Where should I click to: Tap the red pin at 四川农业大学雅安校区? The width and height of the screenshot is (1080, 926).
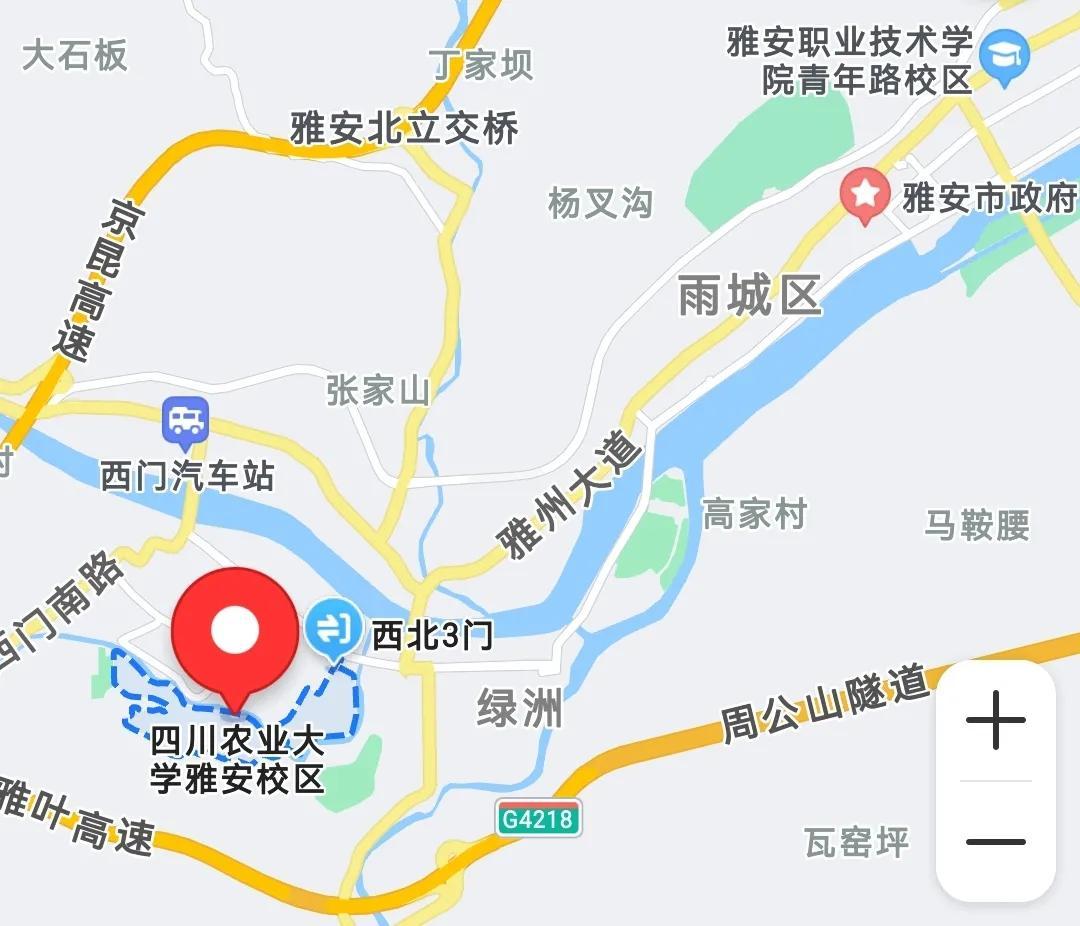(x=235, y=632)
